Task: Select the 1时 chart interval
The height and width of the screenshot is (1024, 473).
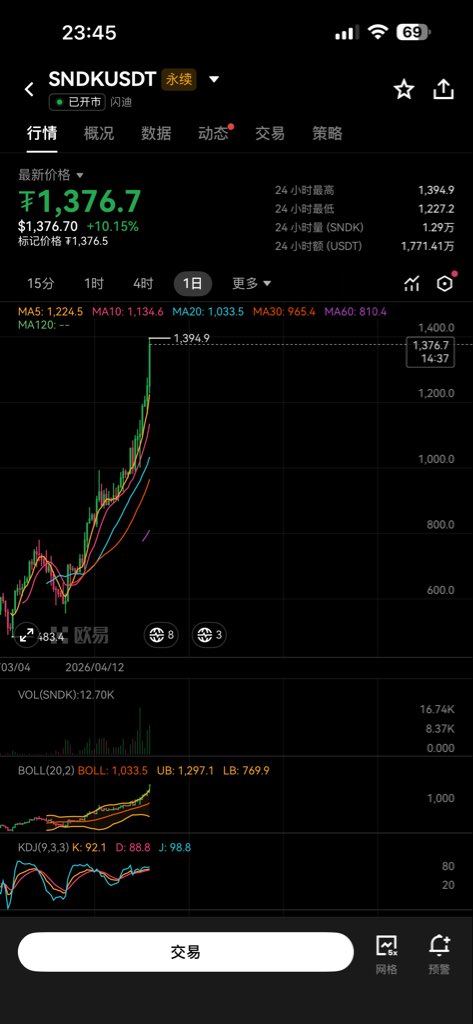Action: pos(93,283)
